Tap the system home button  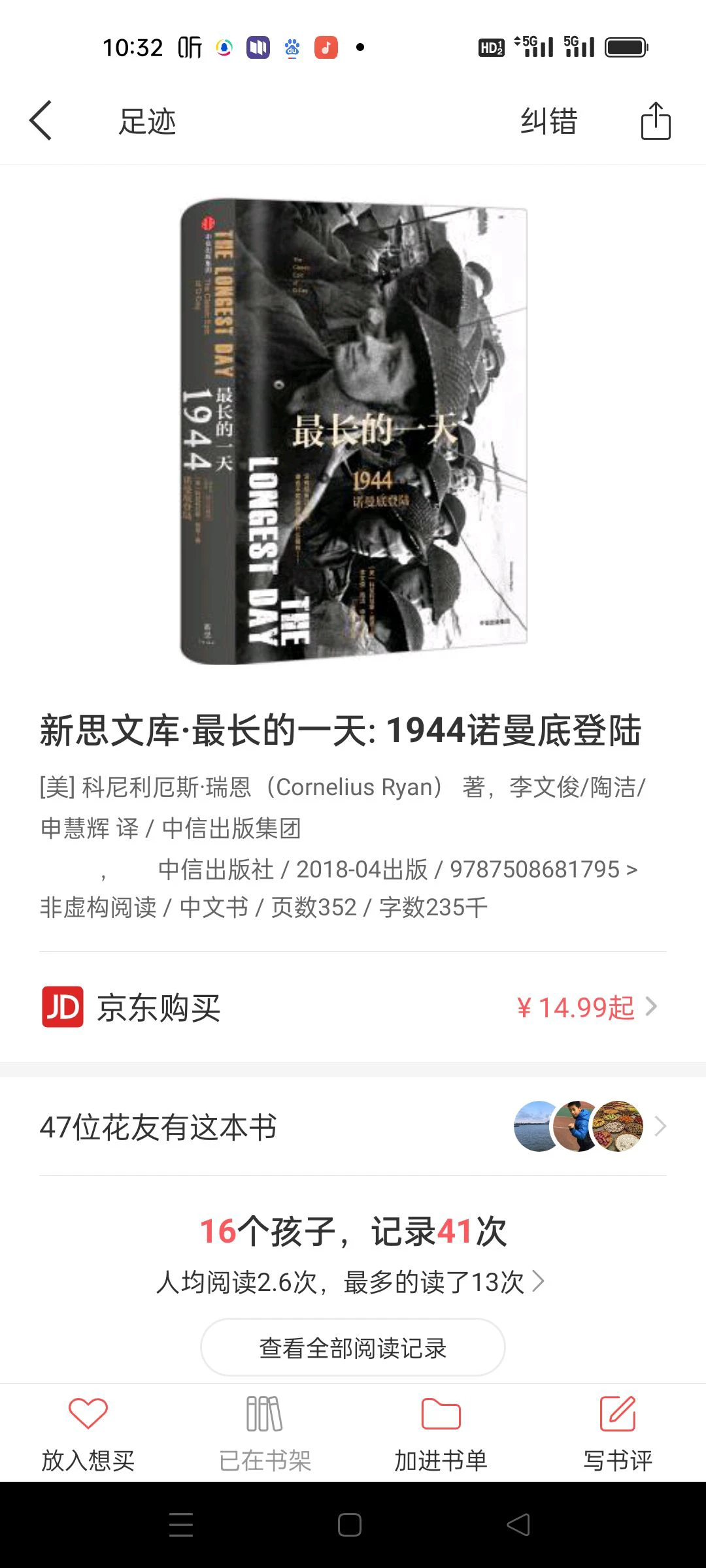[x=350, y=1525]
